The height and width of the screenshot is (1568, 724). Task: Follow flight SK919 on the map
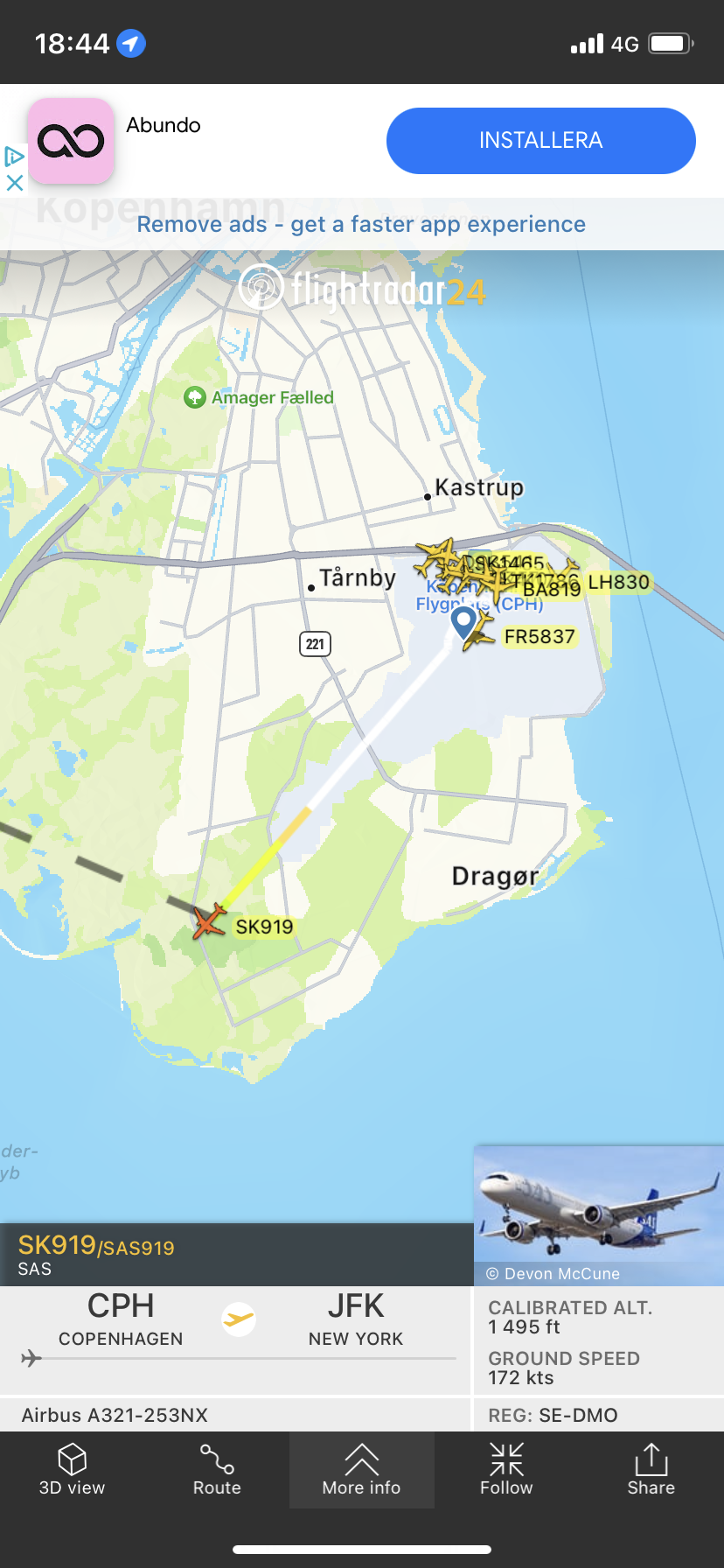506,1470
